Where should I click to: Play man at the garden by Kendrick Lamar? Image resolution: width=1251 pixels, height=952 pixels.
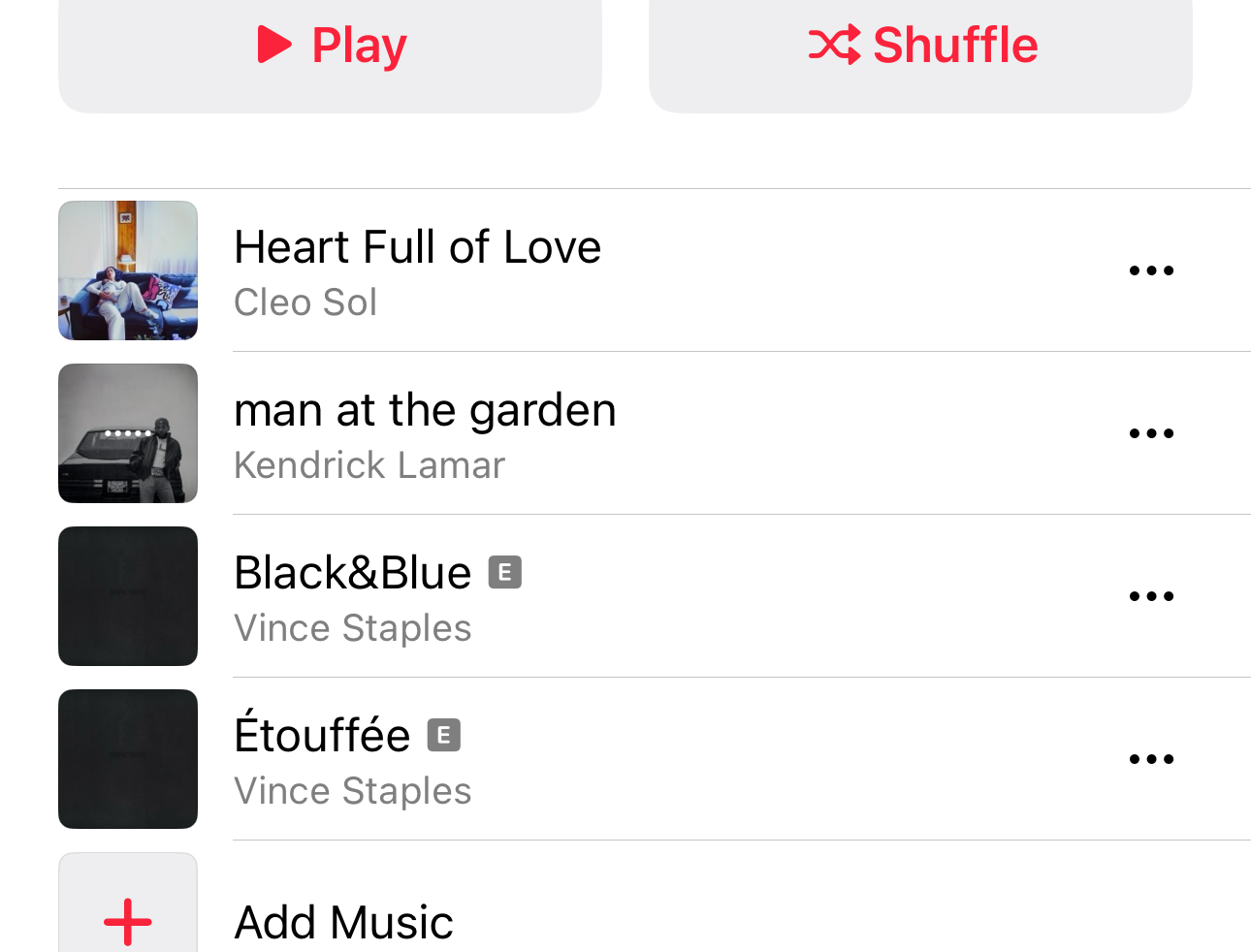(425, 433)
